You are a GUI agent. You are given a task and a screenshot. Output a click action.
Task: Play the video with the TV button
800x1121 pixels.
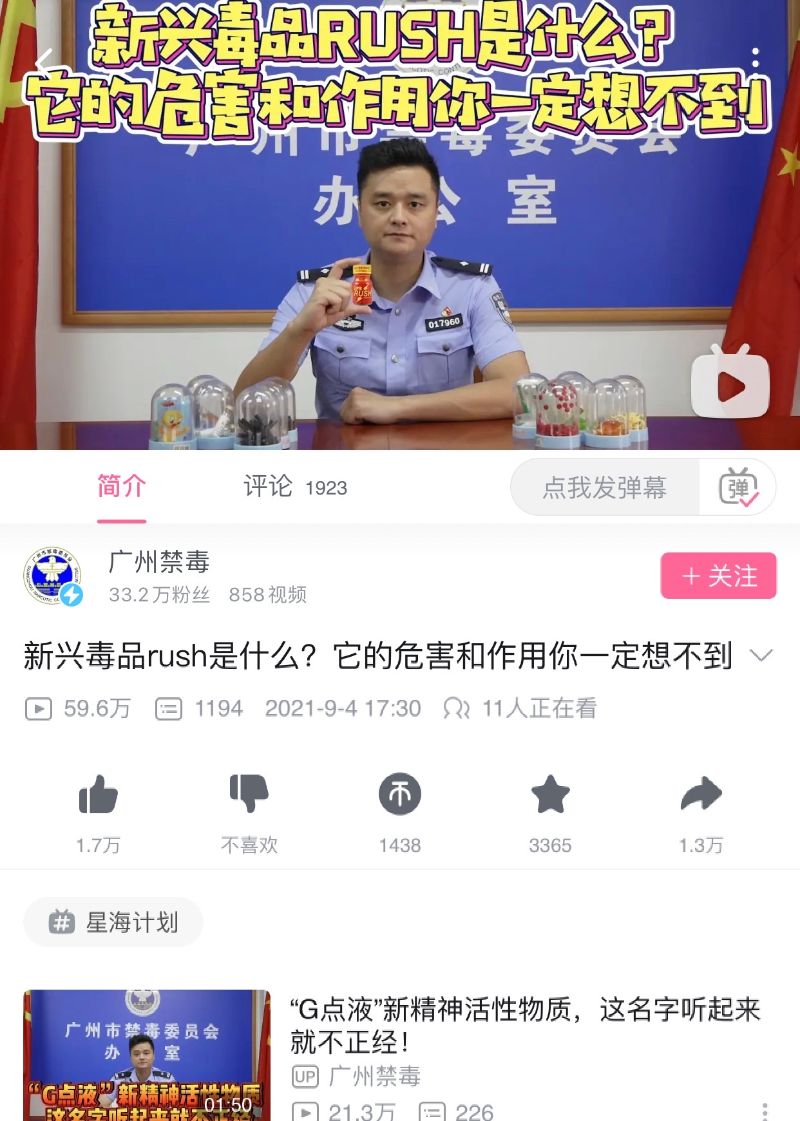click(x=730, y=385)
